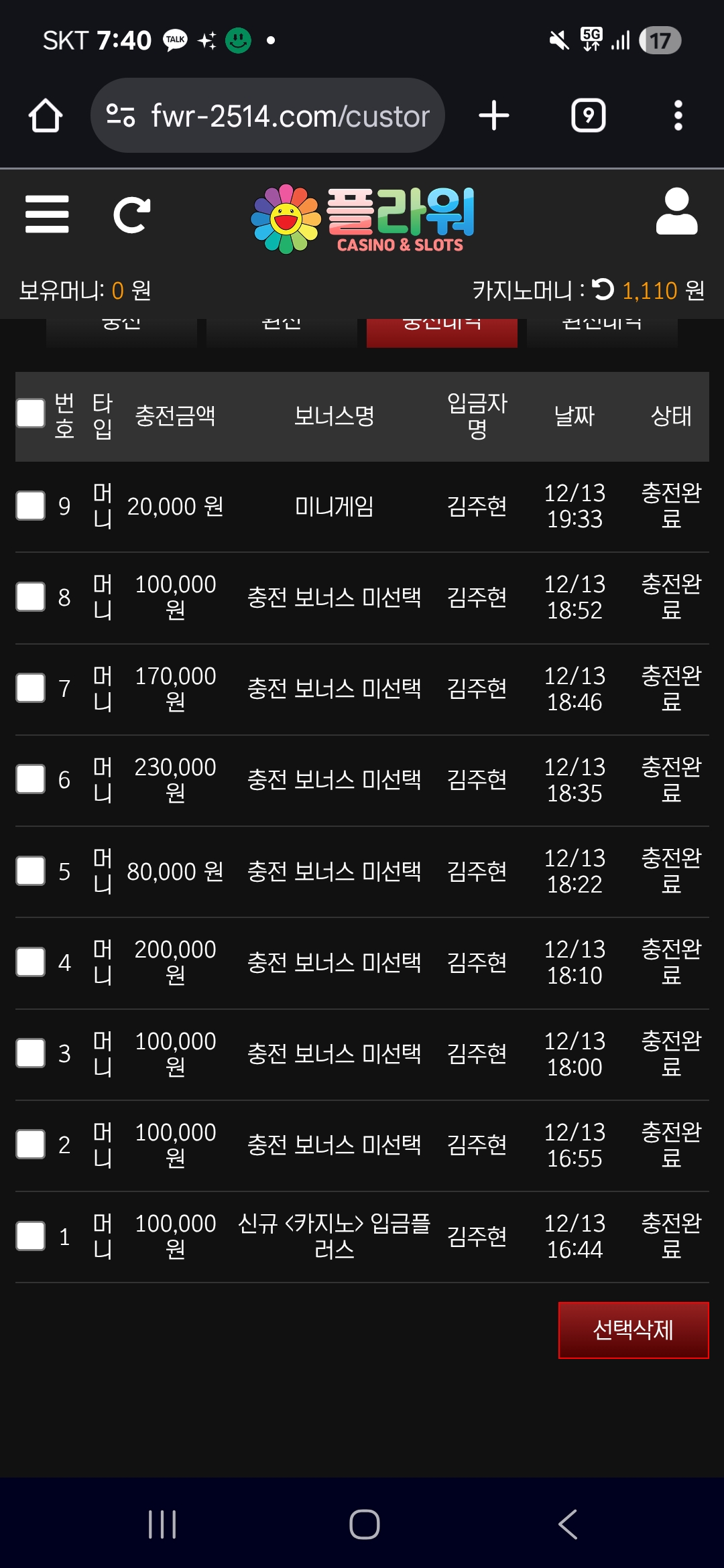This screenshot has width=724, height=1568.
Task: Mark row 6 with 230,000 원 deposit
Action: pyautogui.click(x=31, y=779)
